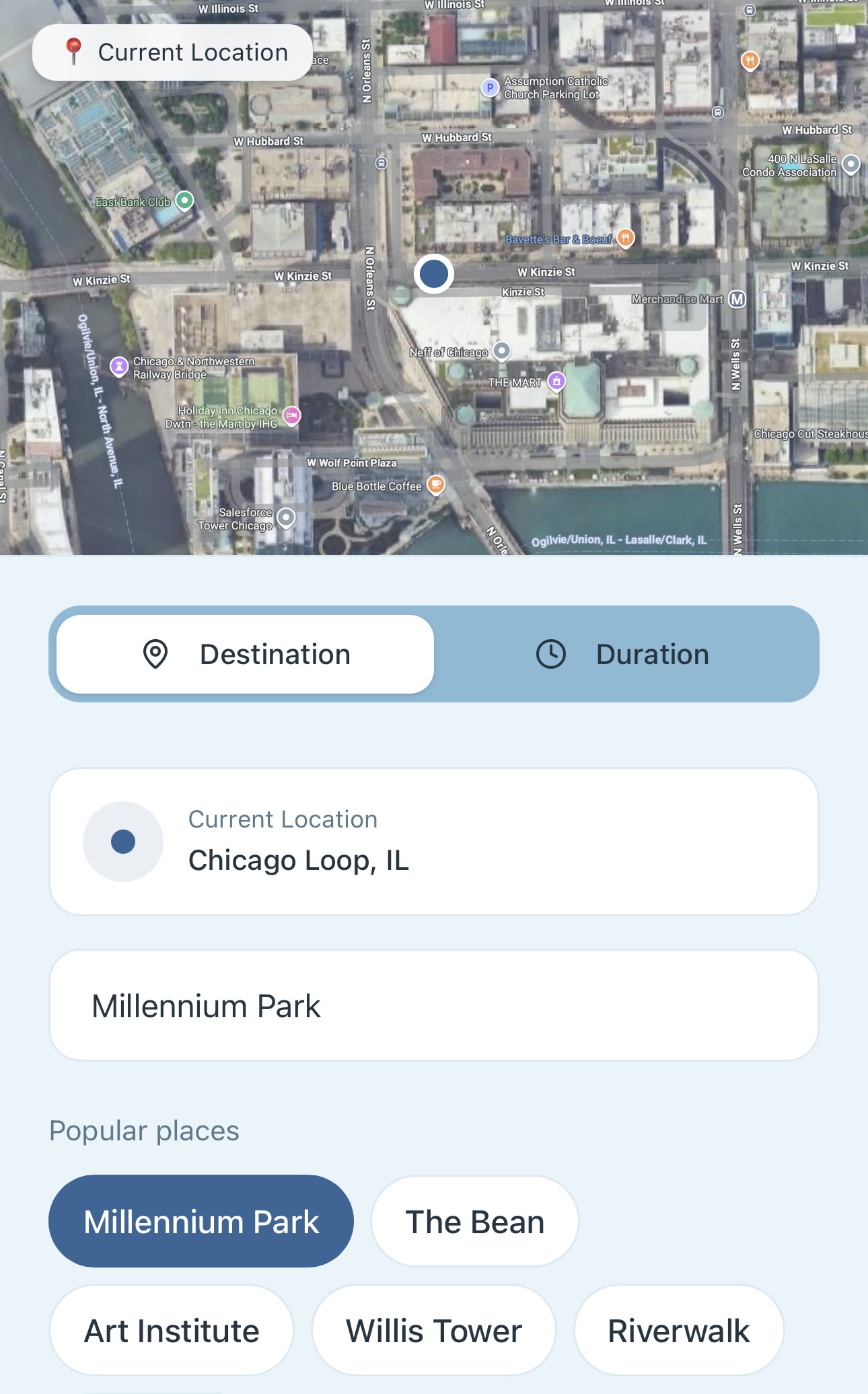Select the Destination tab

pos(245,654)
